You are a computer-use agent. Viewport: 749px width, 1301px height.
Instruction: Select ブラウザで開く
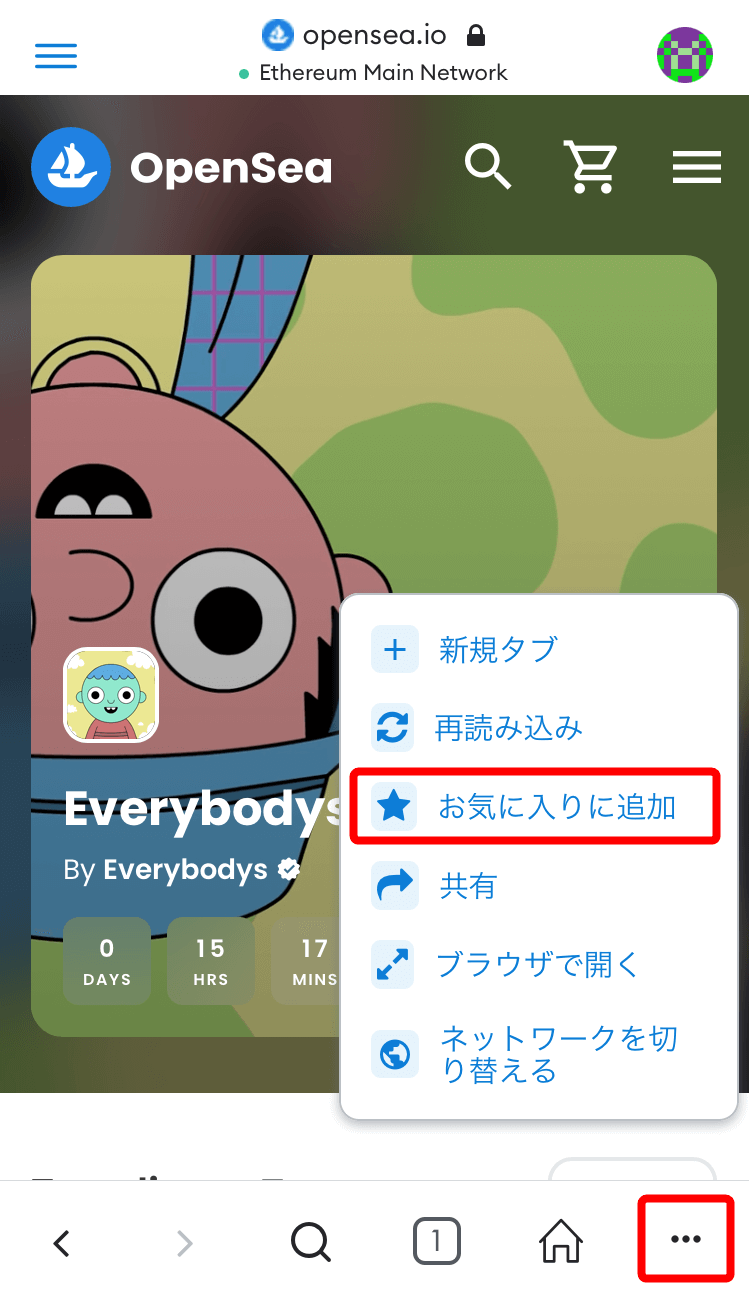(x=536, y=965)
